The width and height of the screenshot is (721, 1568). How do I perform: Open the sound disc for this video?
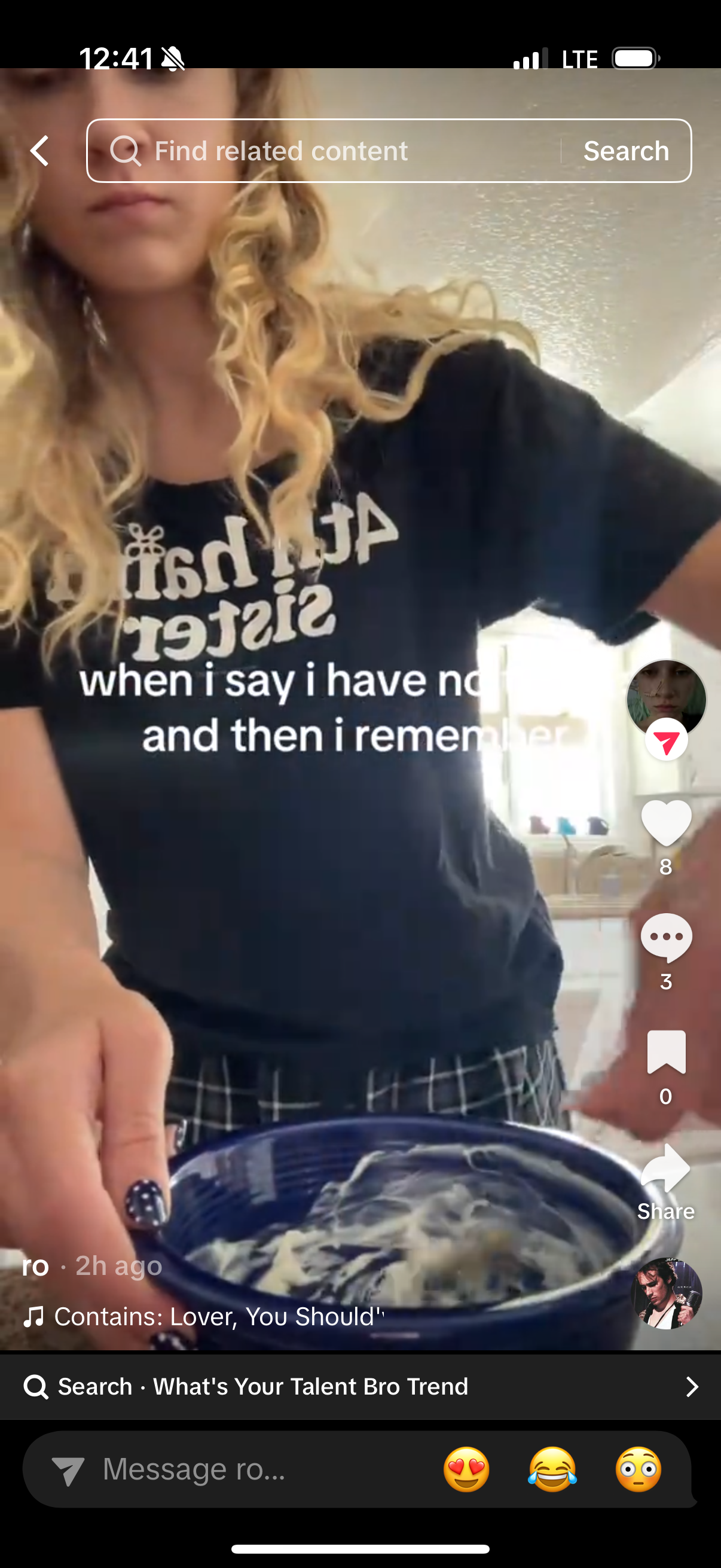coord(666,1294)
